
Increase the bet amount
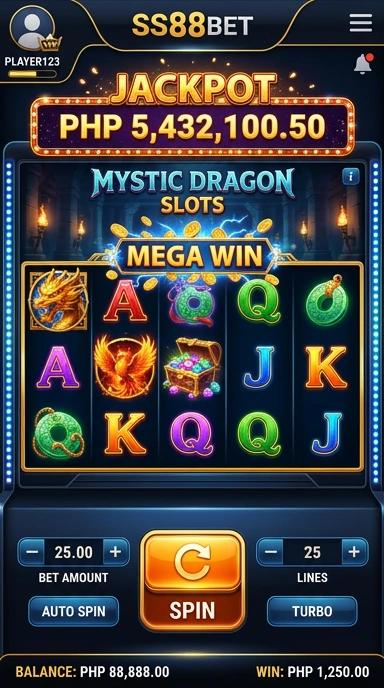coord(115,552)
